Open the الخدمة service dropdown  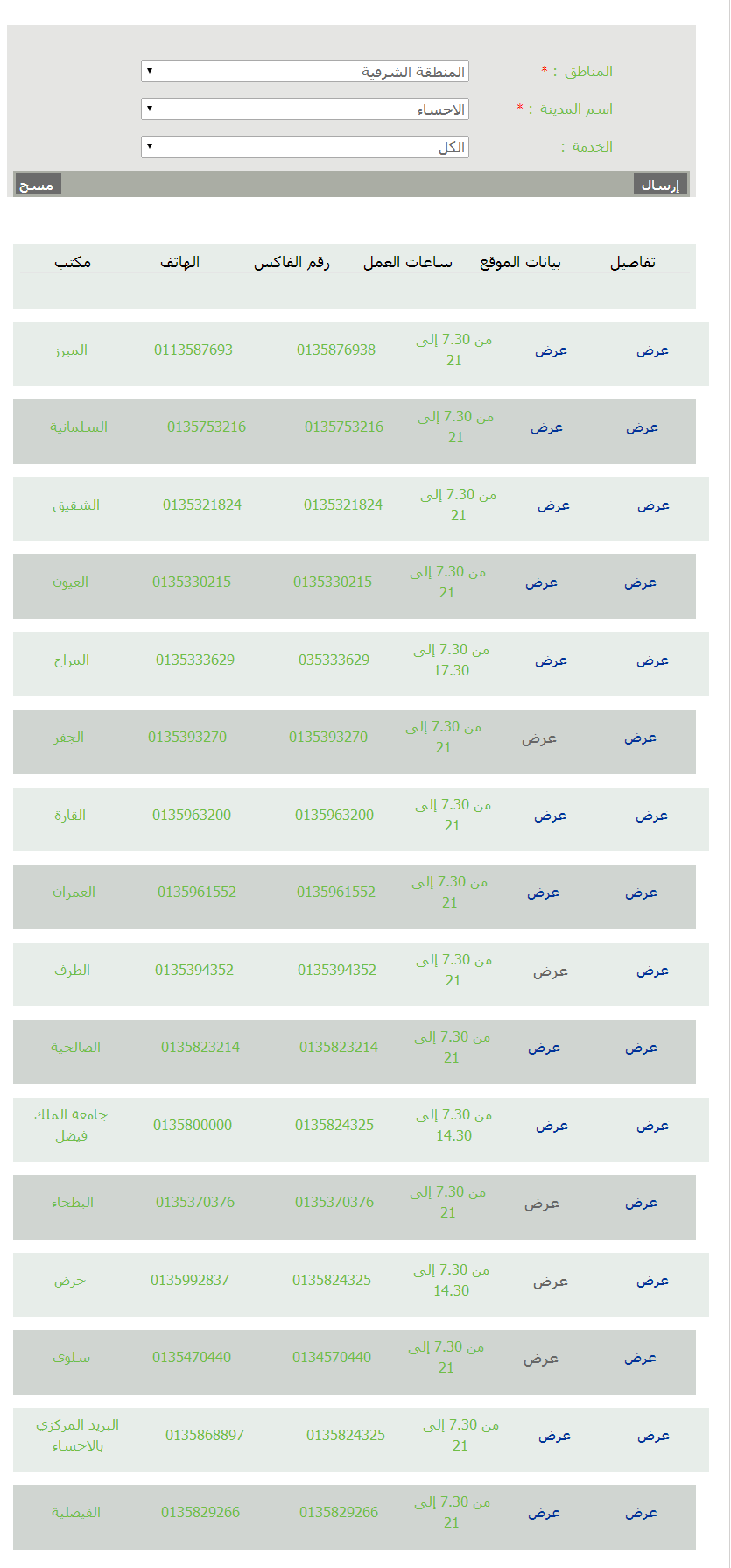pyautogui.click(x=305, y=147)
